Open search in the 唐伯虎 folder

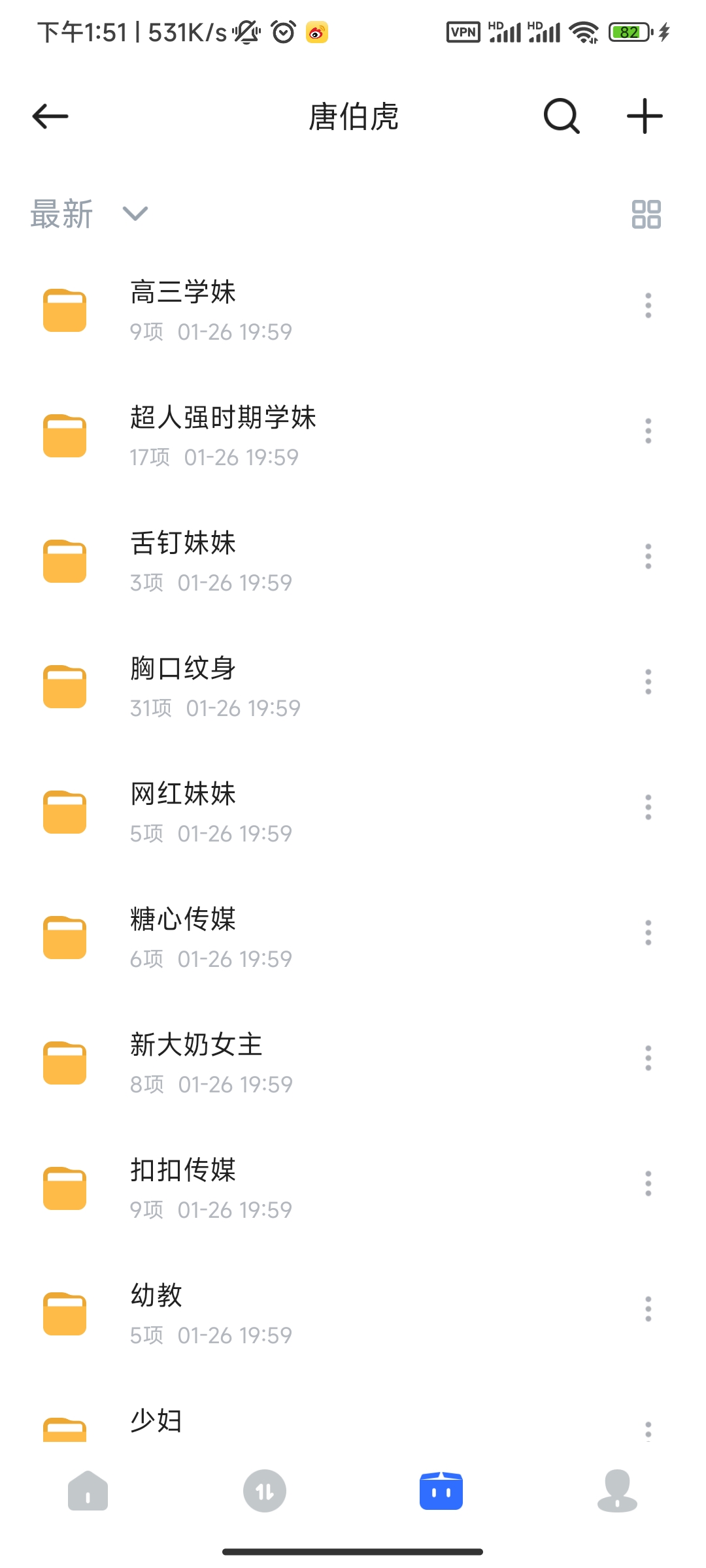562,116
